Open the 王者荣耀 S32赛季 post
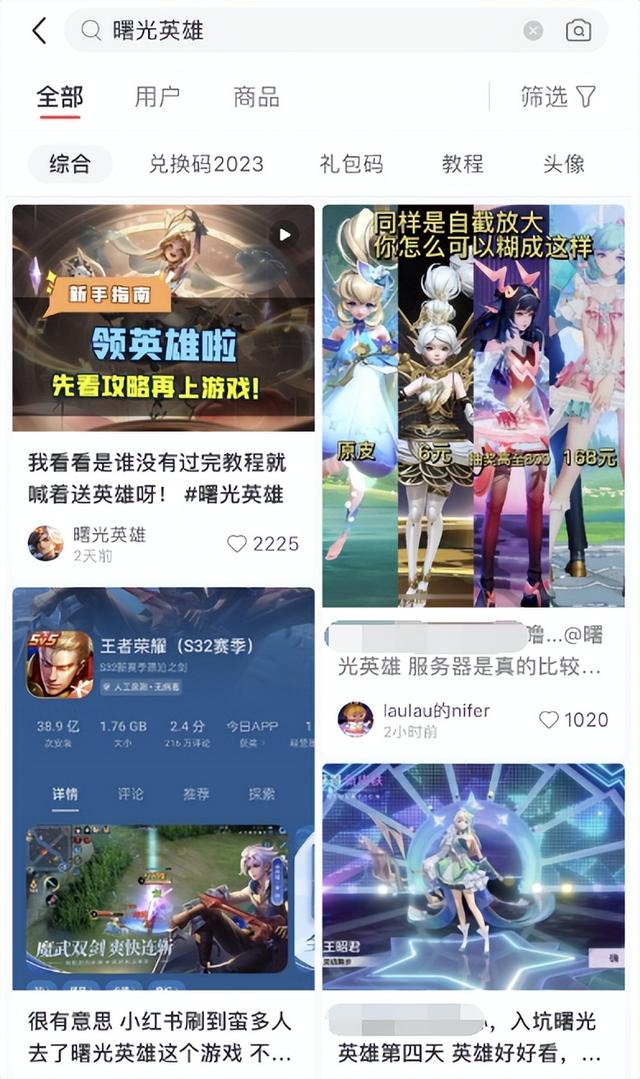Image resolution: width=640 pixels, height=1079 pixels. click(x=163, y=788)
